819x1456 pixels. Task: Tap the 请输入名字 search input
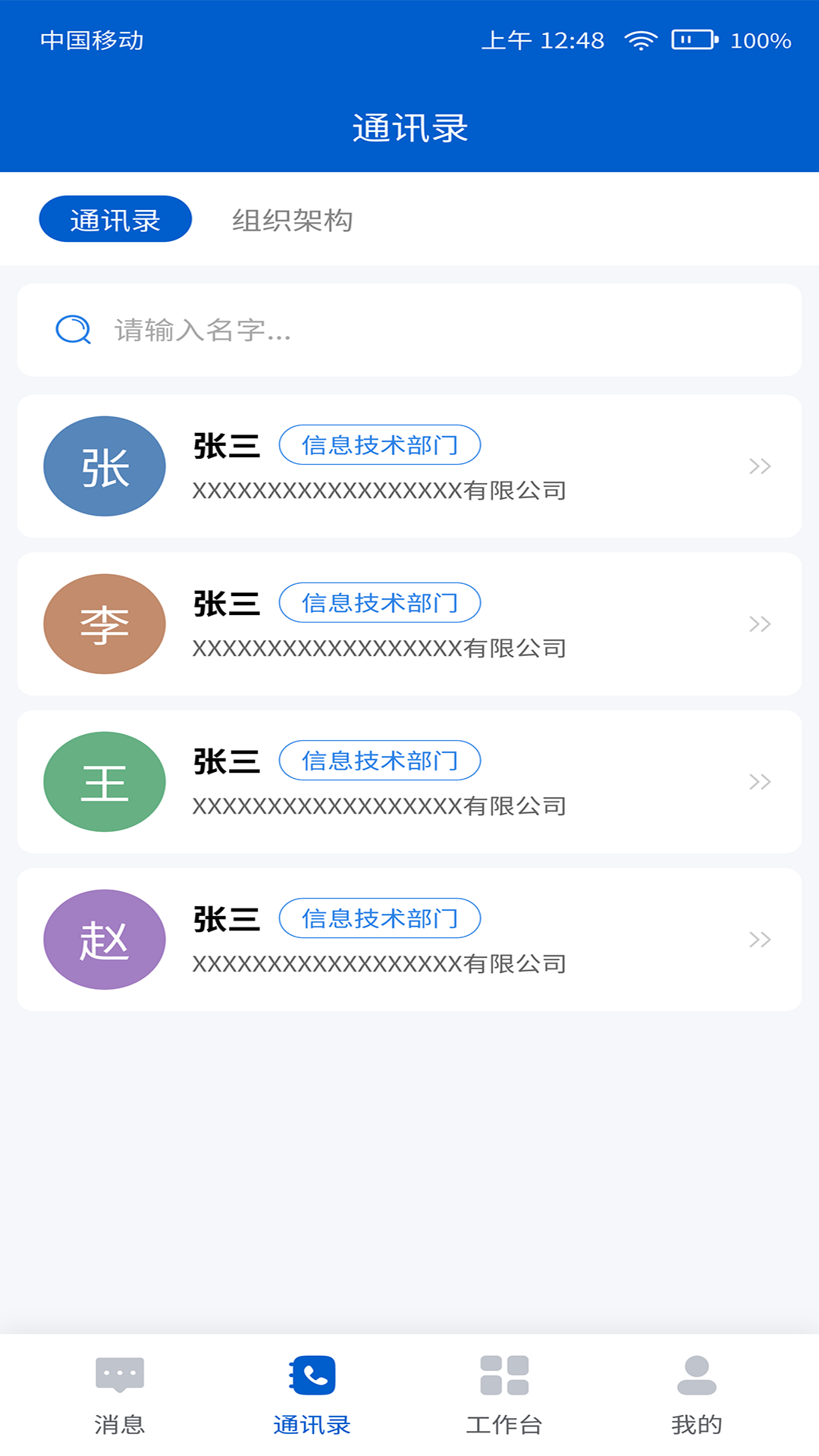pos(303,330)
